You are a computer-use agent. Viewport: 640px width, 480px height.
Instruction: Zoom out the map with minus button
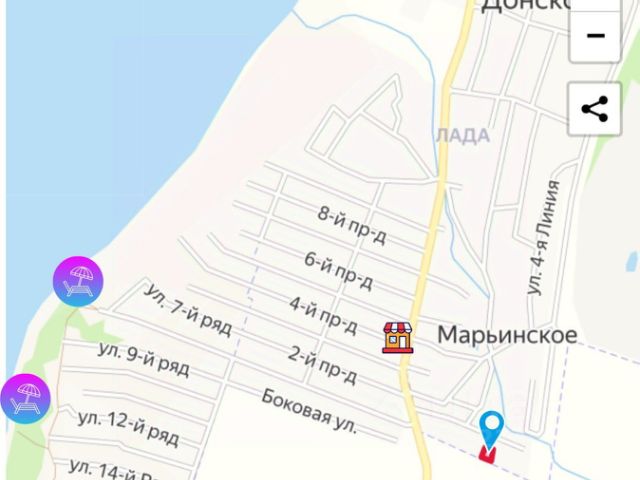(595, 36)
